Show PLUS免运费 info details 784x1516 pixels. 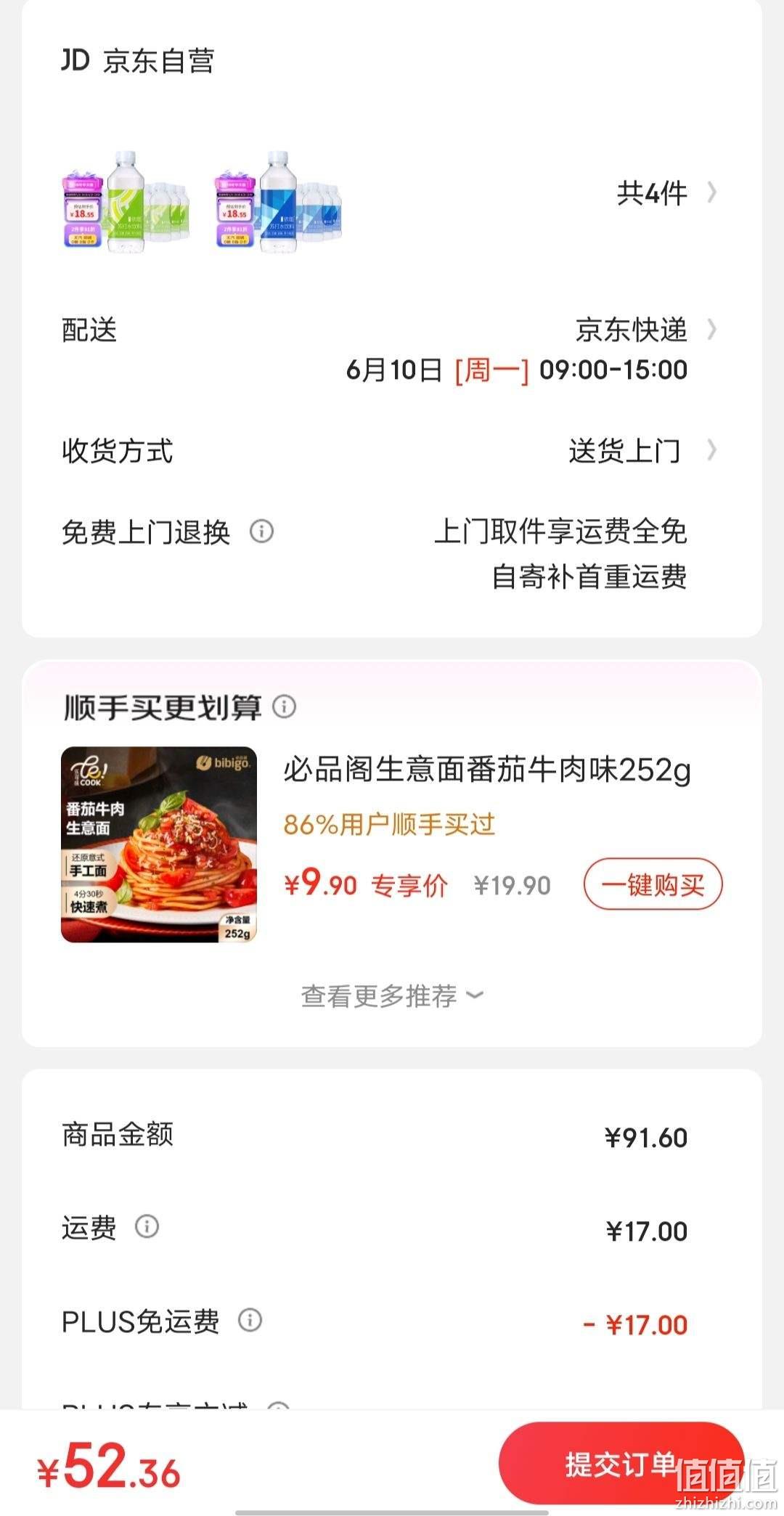click(x=250, y=1320)
